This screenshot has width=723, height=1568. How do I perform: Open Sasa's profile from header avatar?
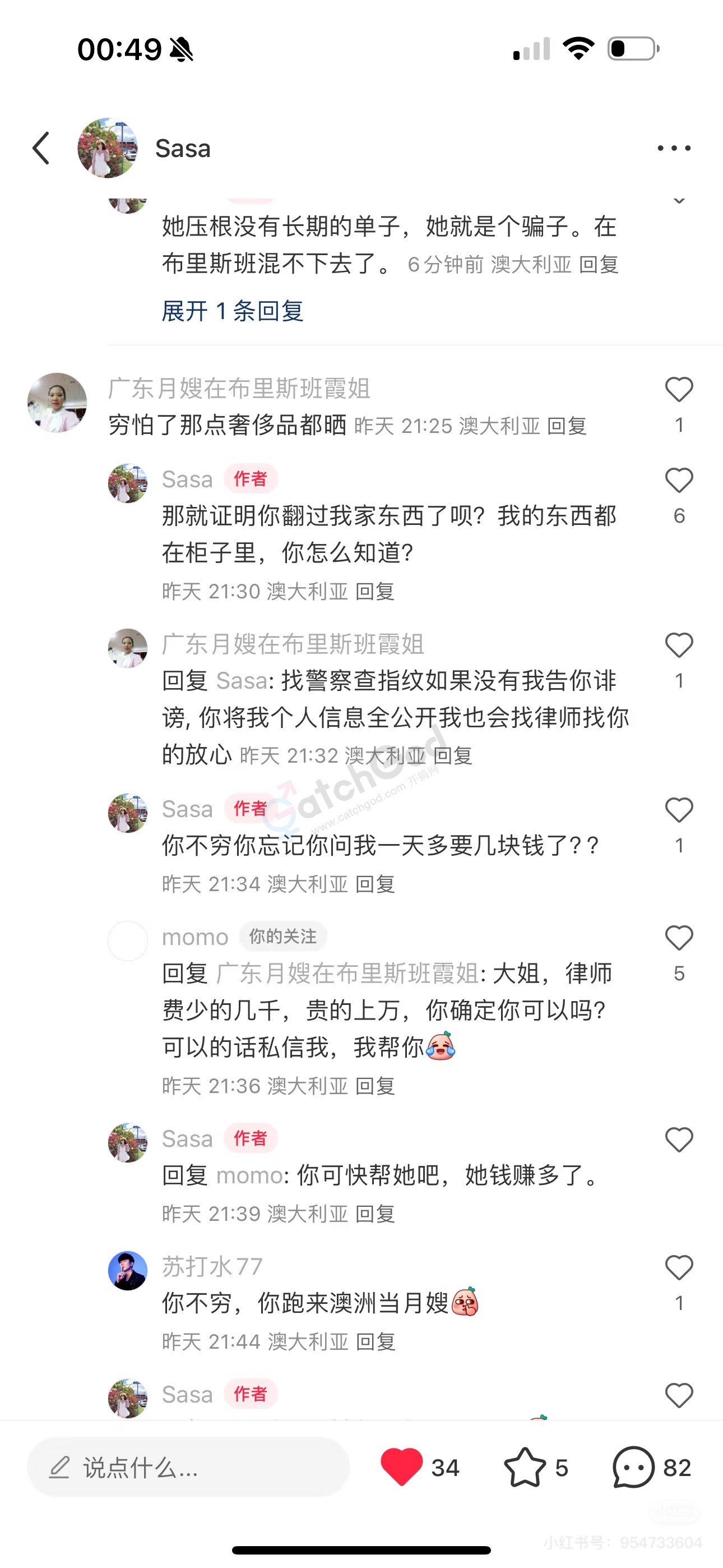pos(107,148)
